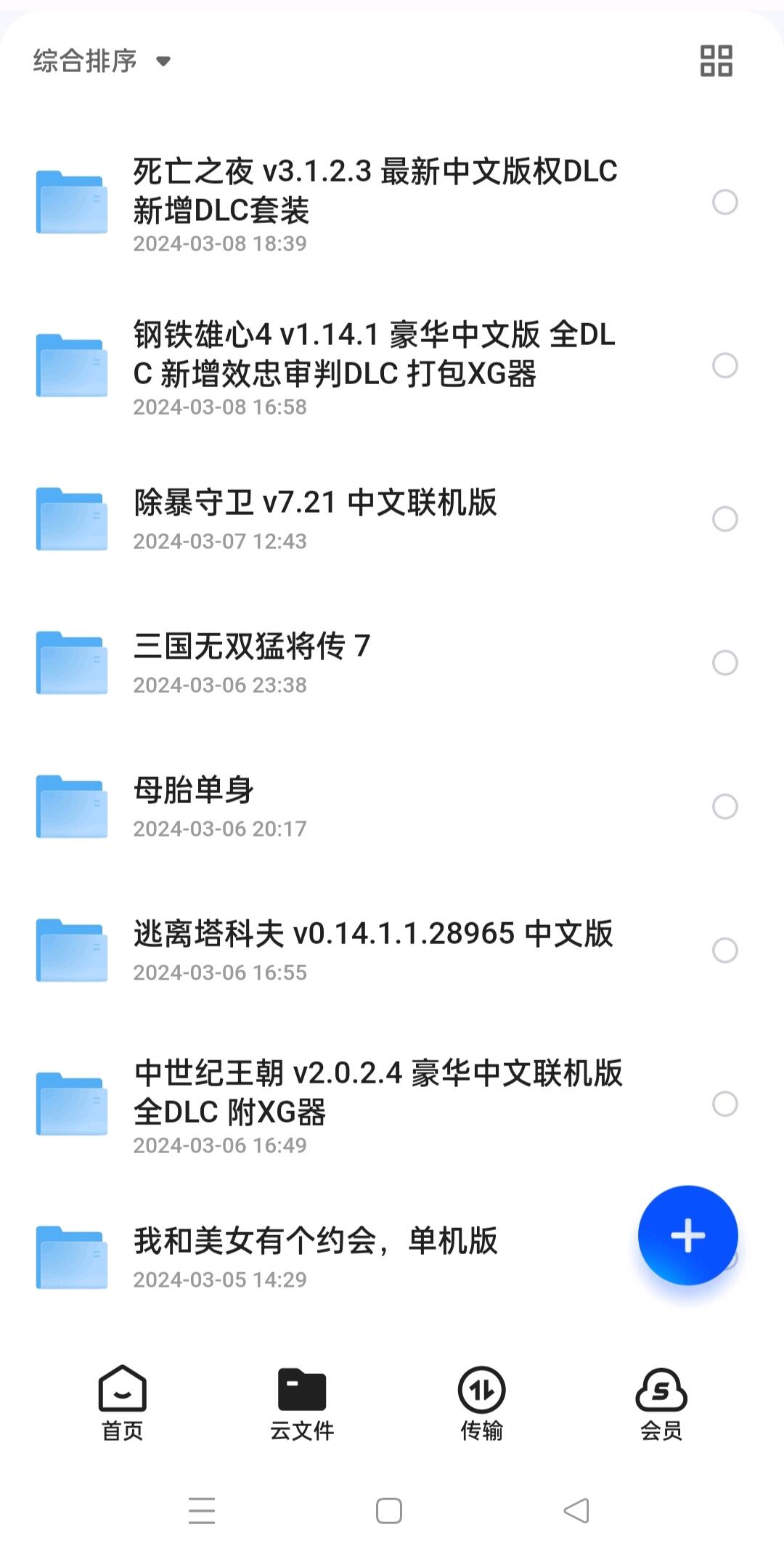The image size is (784, 1559).
Task: Open the 钢铁雄心4 v1.14.1 folder
Action: (x=375, y=355)
